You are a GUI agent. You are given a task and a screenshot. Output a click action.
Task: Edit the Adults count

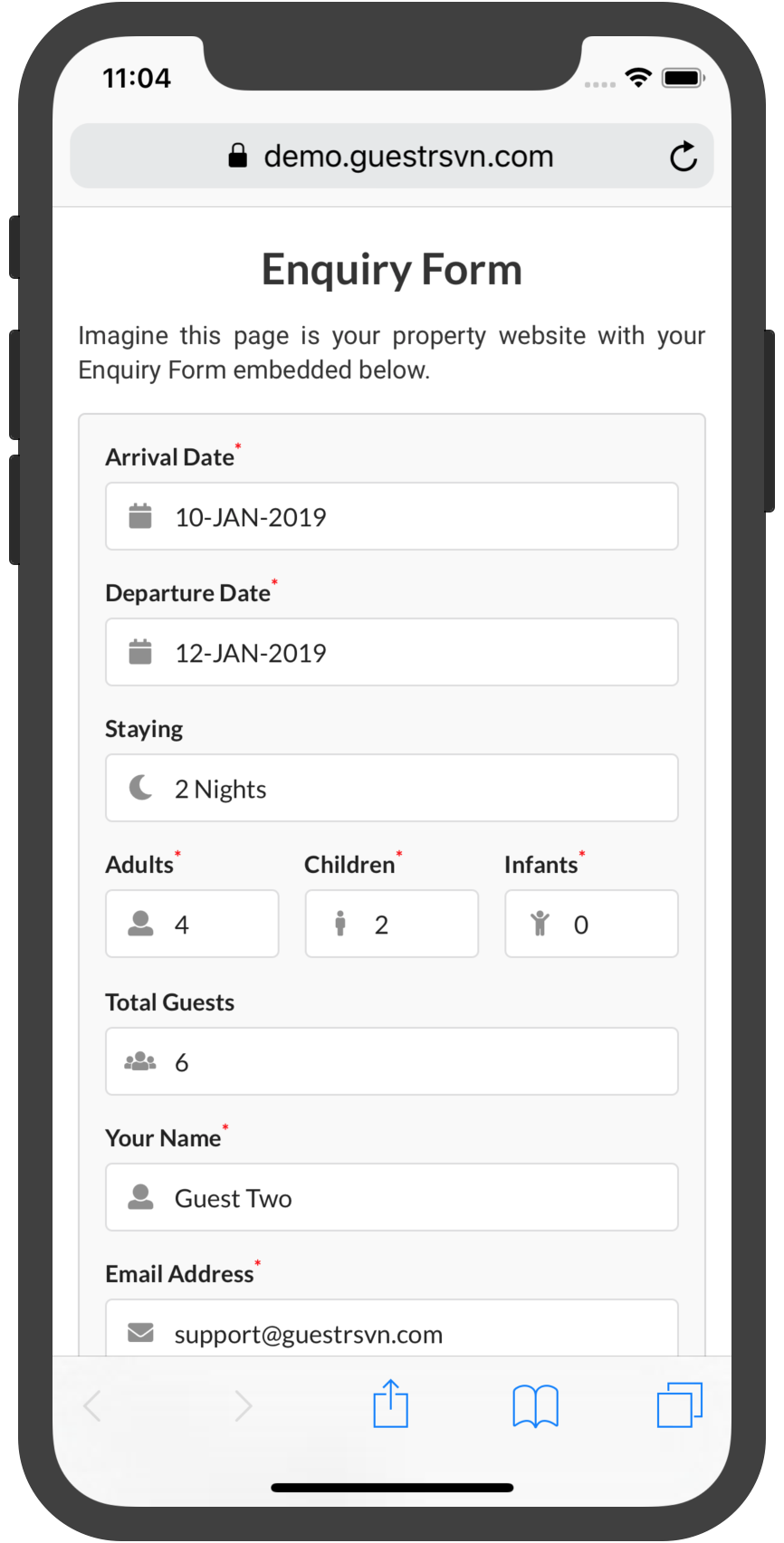pyautogui.click(x=192, y=924)
